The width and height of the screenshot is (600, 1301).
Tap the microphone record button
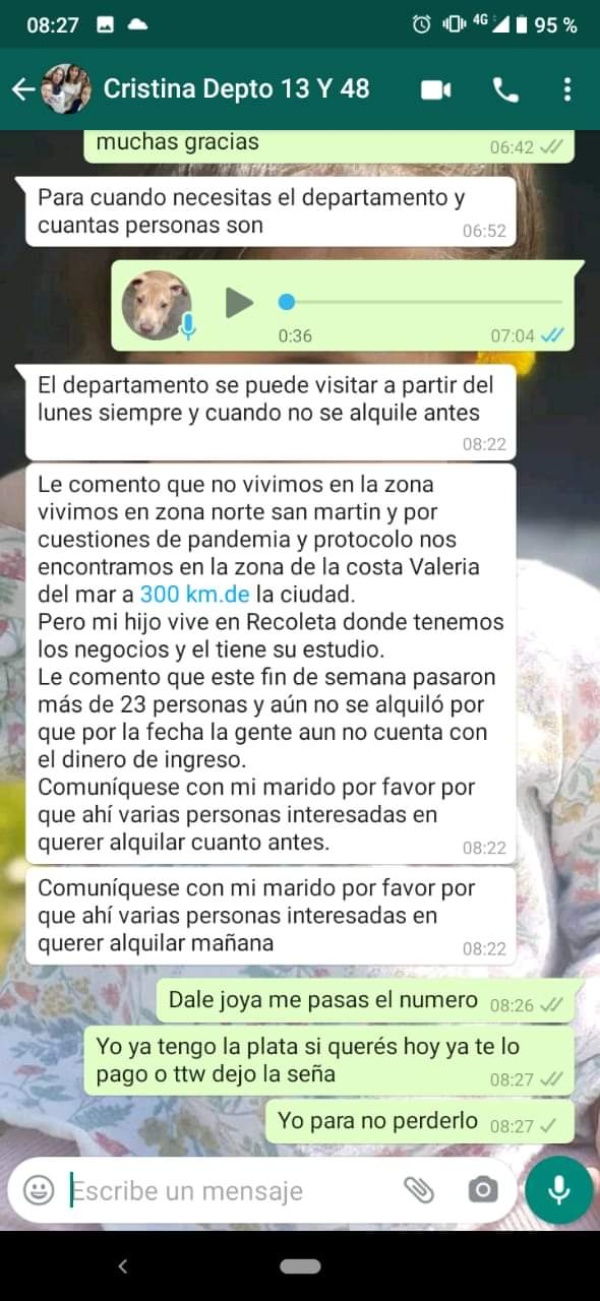[559, 1189]
